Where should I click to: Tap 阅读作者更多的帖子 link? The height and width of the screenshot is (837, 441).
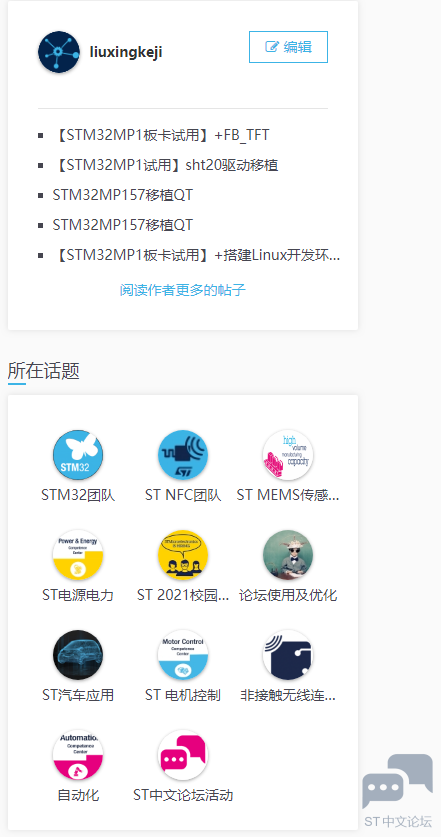point(183,290)
